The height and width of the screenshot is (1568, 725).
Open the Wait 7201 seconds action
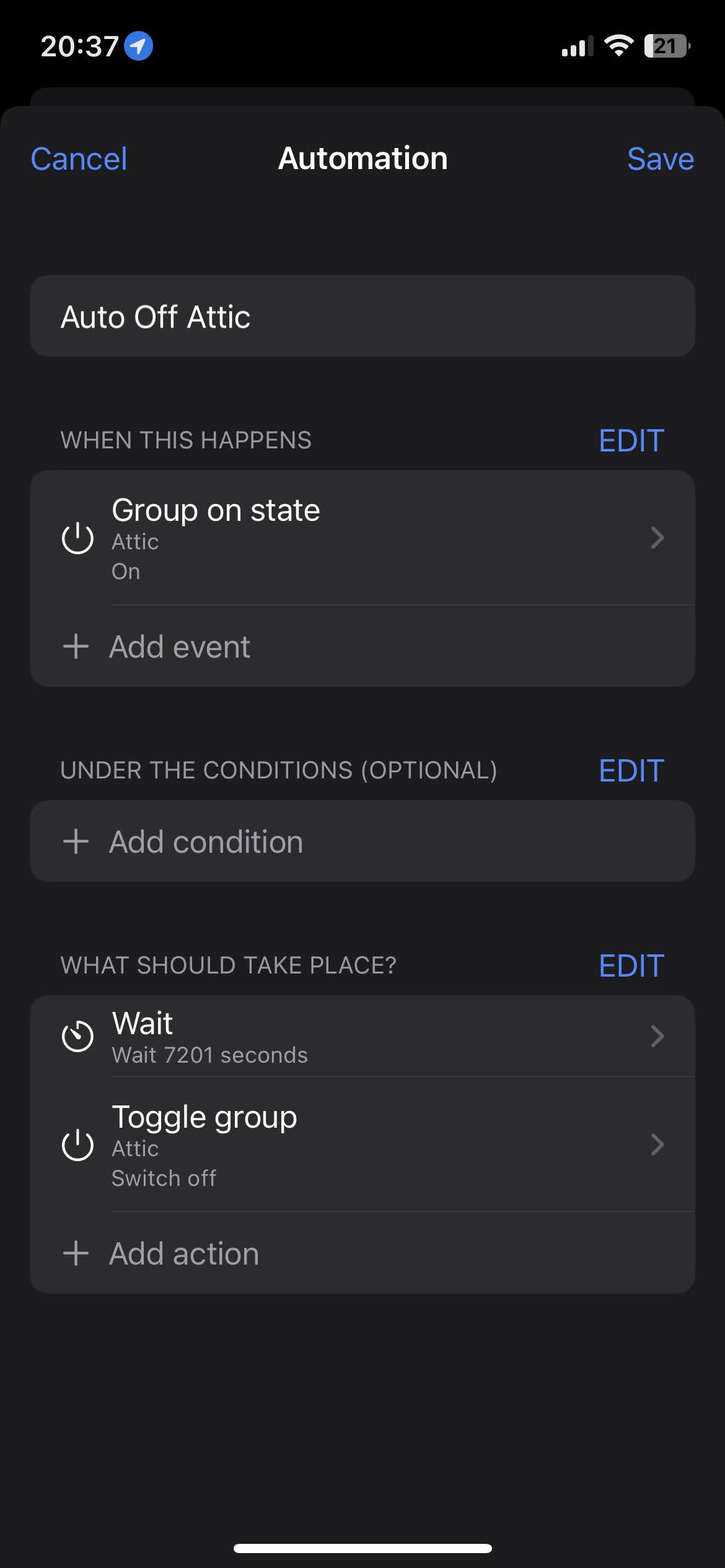[362, 1037]
